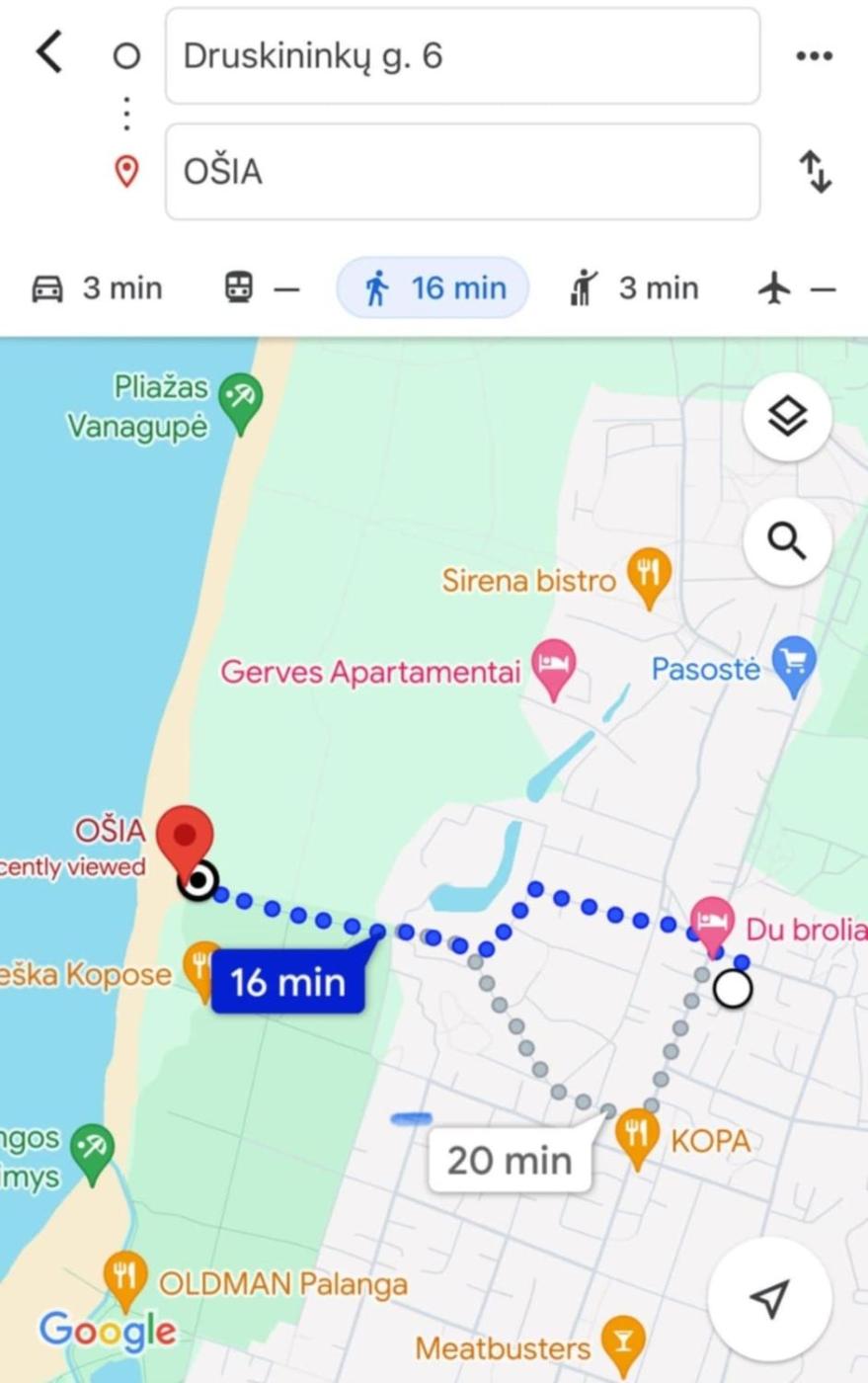Open the overflow menu

(814, 56)
